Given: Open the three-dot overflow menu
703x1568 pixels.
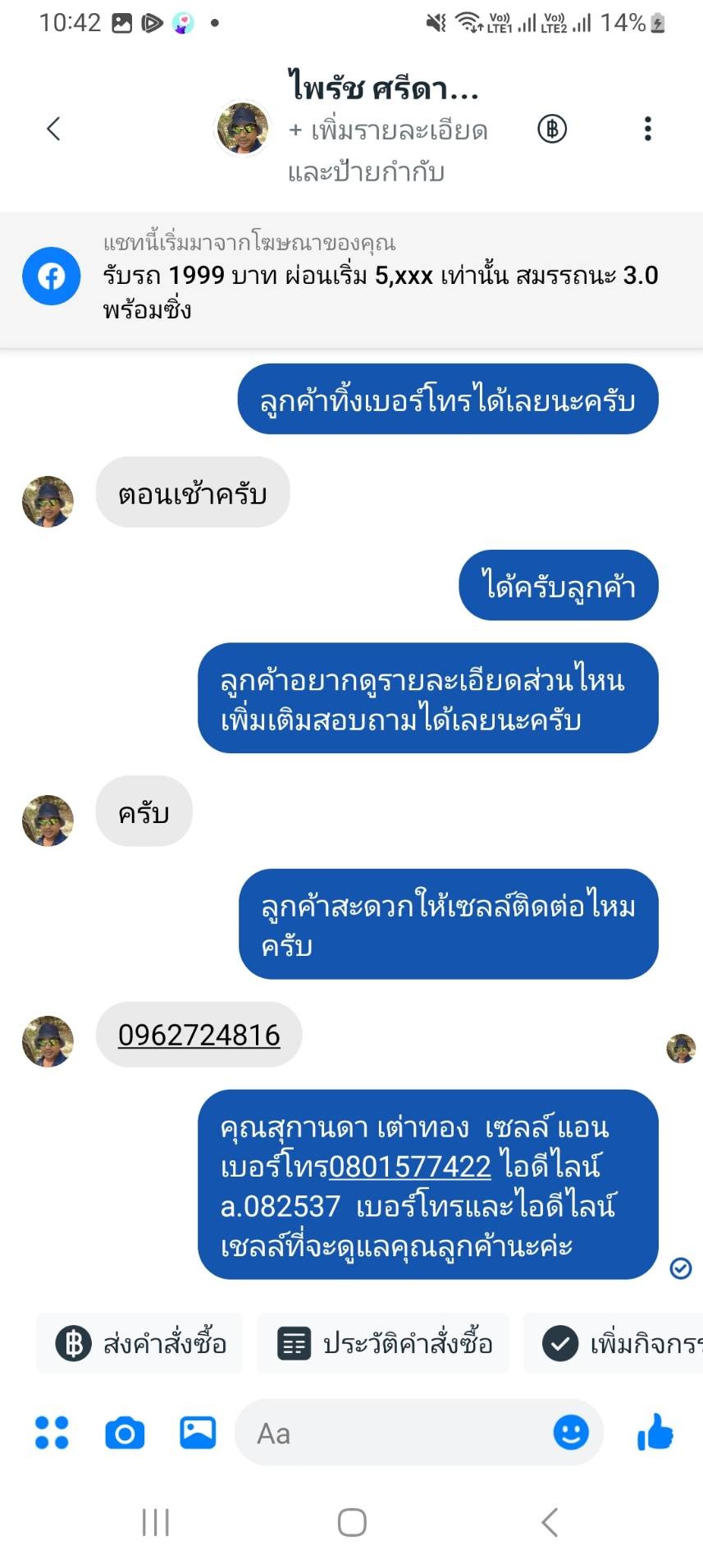Looking at the screenshot, I should [647, 129].
